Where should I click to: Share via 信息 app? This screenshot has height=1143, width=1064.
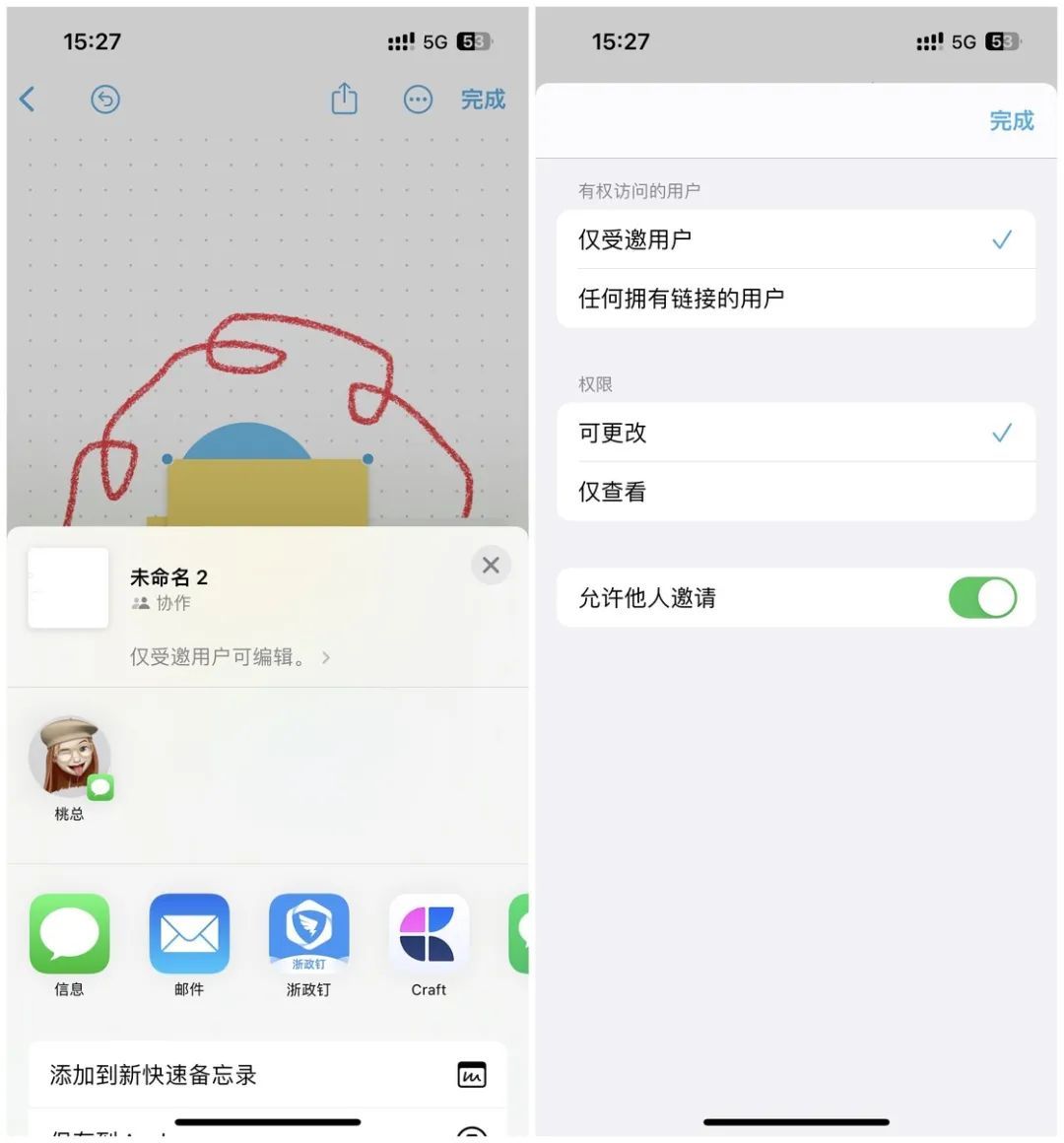pos(69,946)
